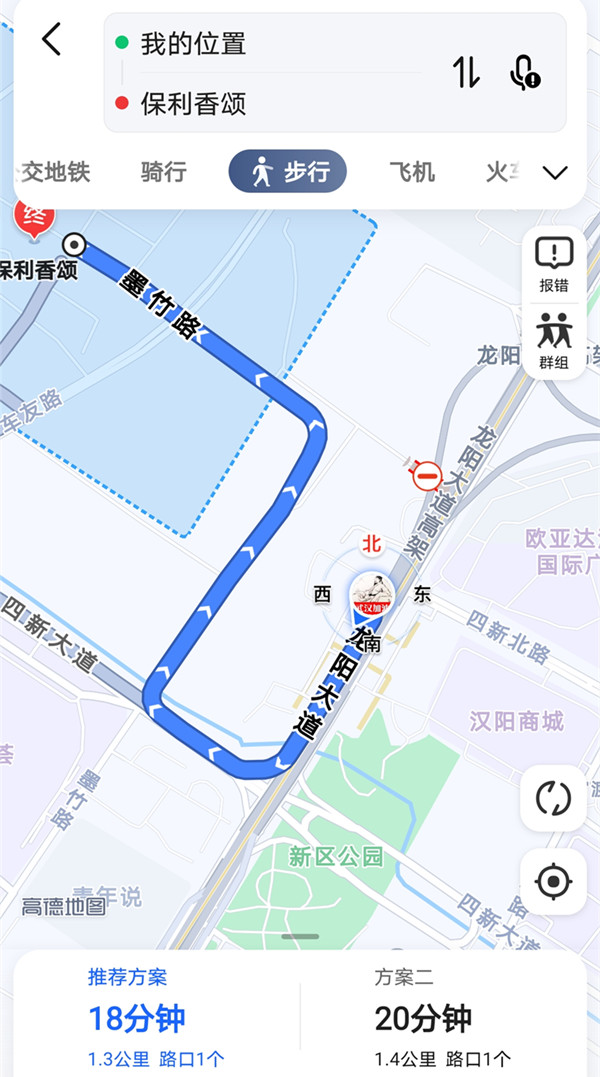
Task: Switch to the 骑行 cycling tab
Action: 163,172
